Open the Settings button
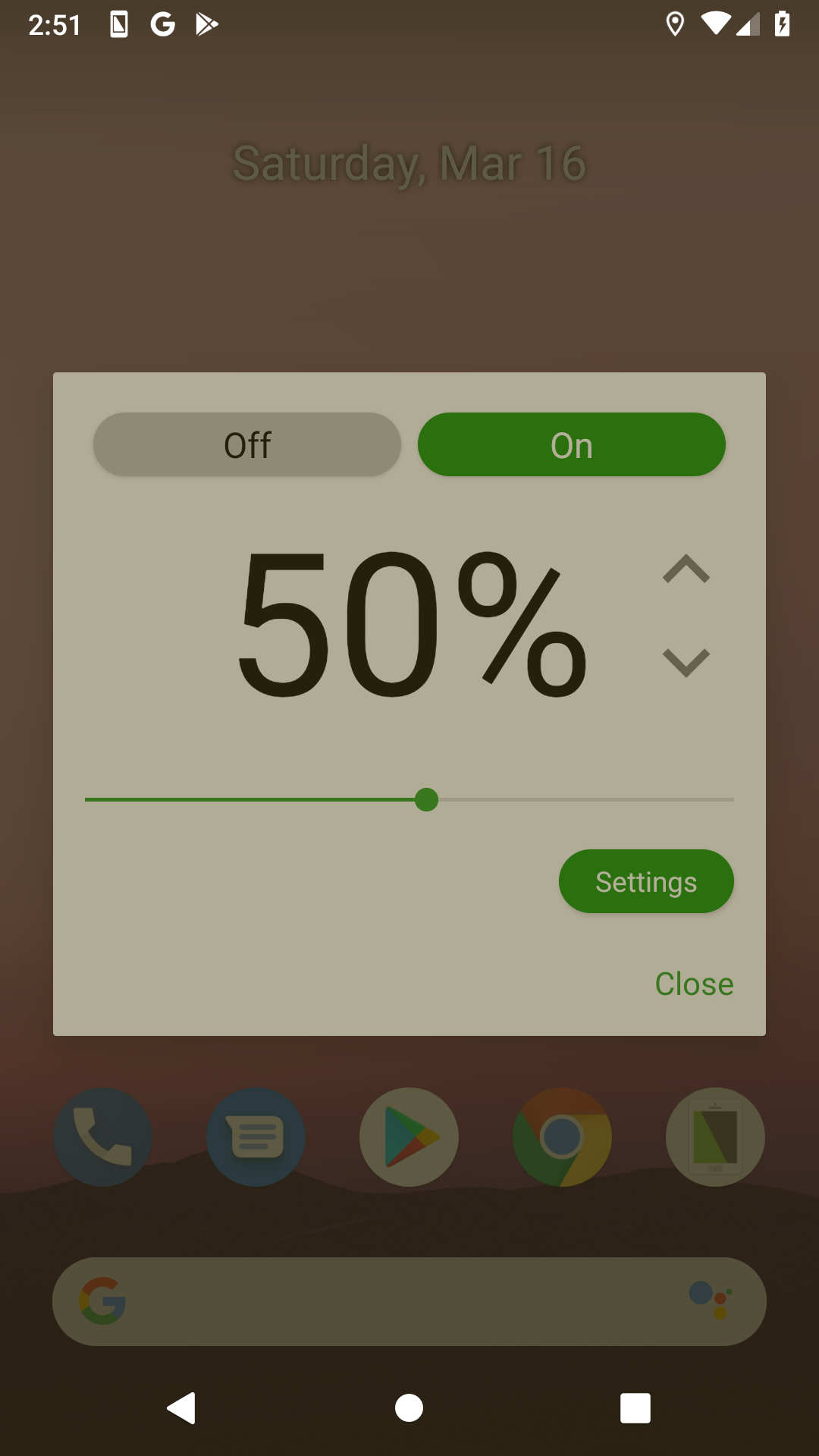This screenshot has height=1456, width=819. tap(646, 881)
